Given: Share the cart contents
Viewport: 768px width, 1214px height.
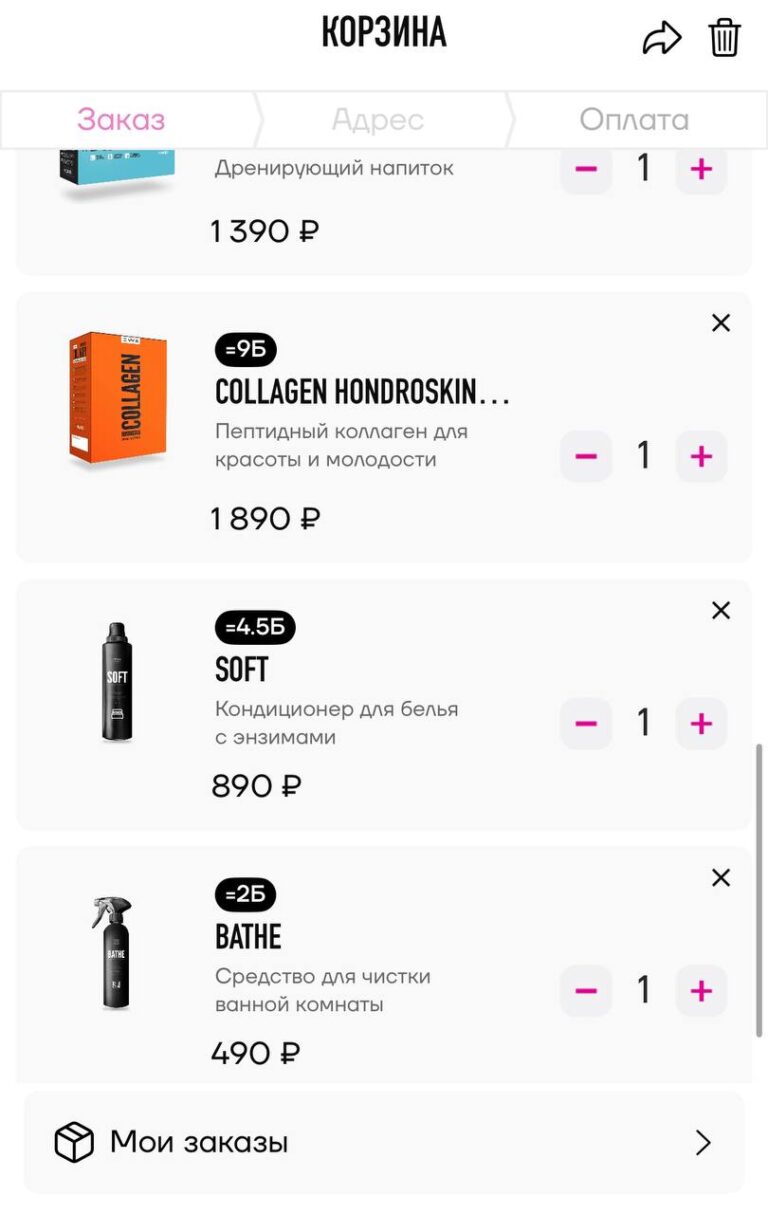Looking at the screenshot, I should point(661,38).
